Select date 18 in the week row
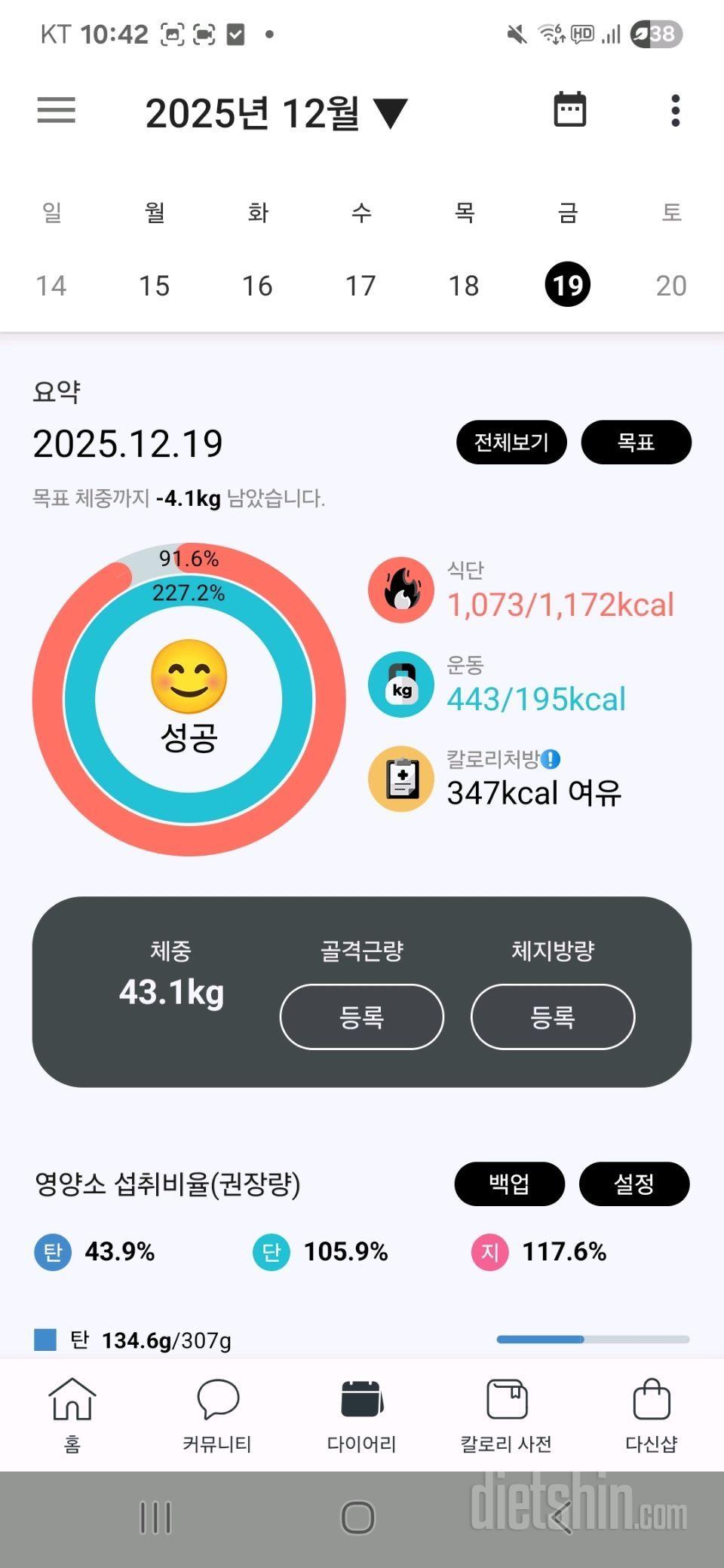The image size is (724, 1568). (464, 286)
